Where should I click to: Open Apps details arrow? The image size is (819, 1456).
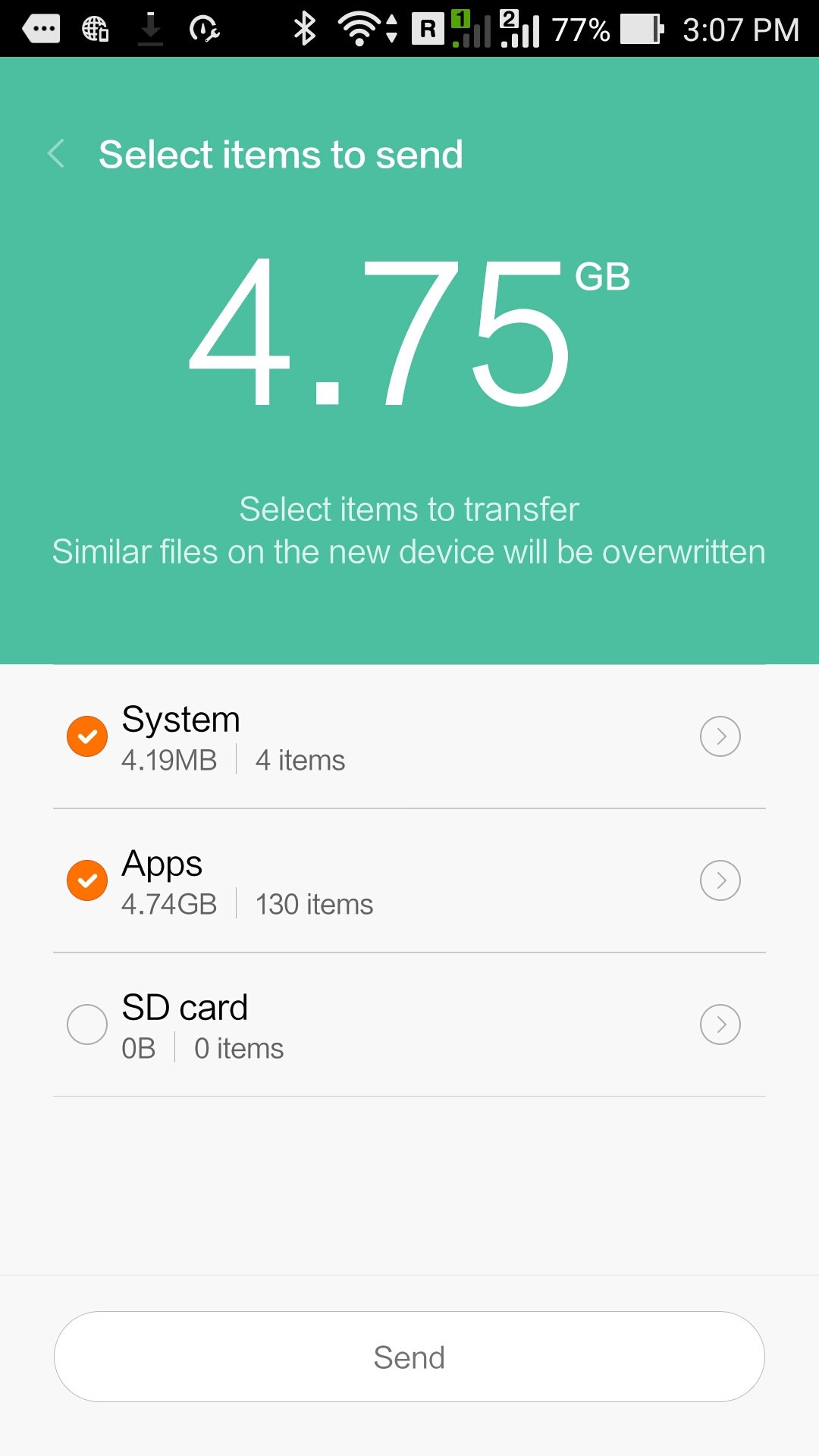coord(720,880)
